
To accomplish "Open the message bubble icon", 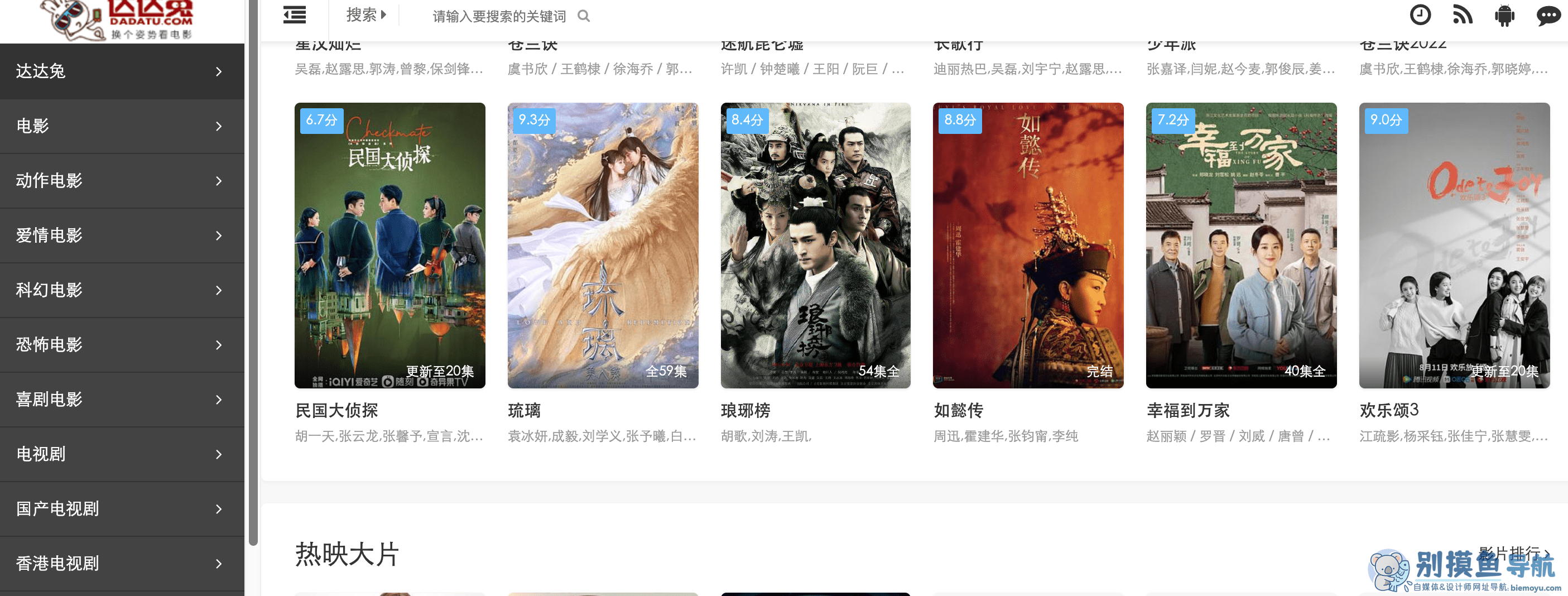I will pyautogui.click(x=1547, y=15).
